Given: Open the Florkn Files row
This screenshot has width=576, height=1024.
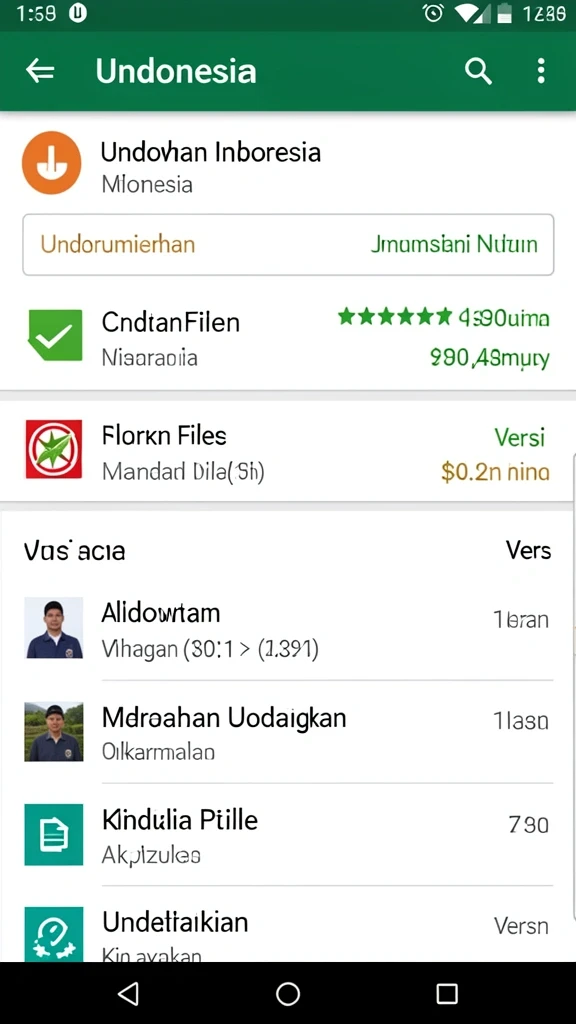Looking at the screenshot, I should (x=288, y=451).
